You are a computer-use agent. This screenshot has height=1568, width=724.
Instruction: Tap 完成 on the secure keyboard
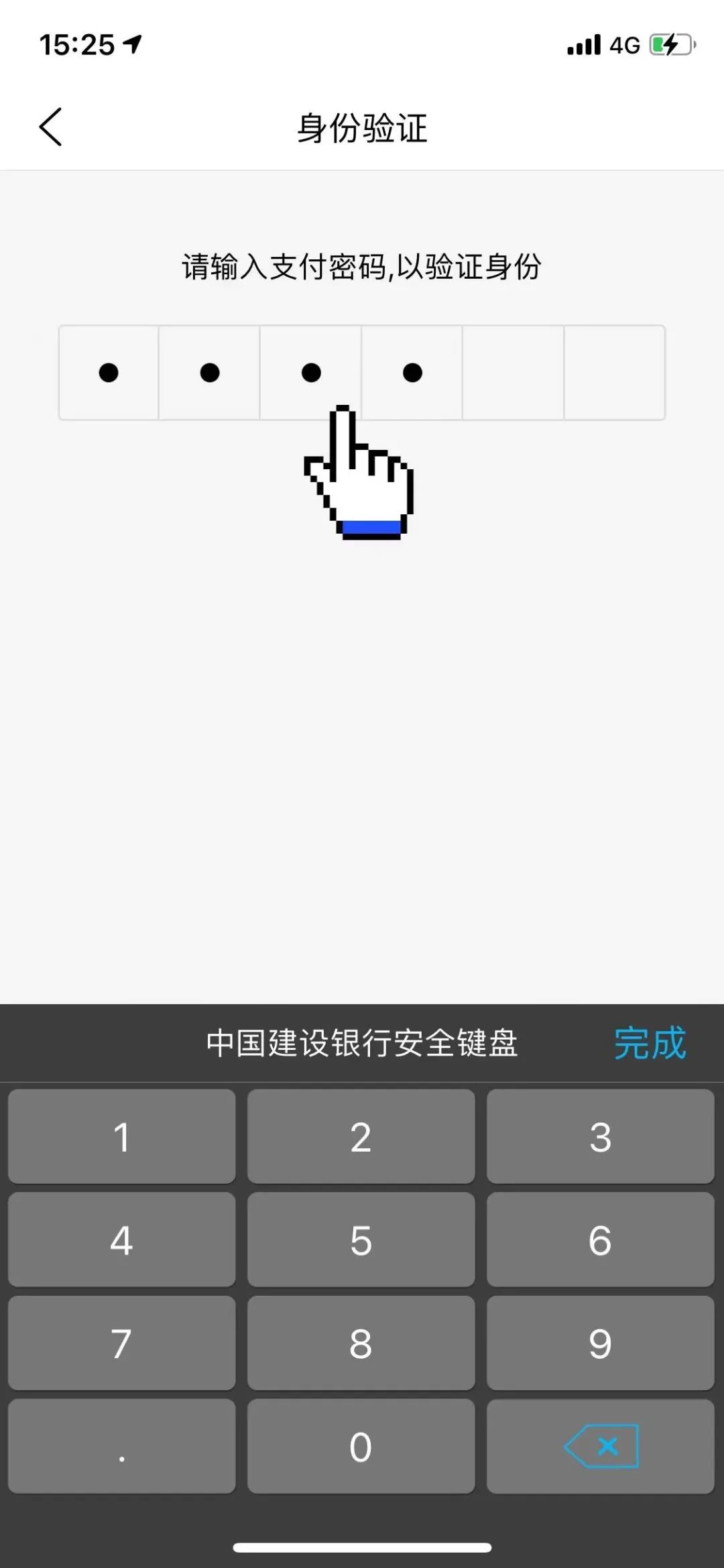650,1043
